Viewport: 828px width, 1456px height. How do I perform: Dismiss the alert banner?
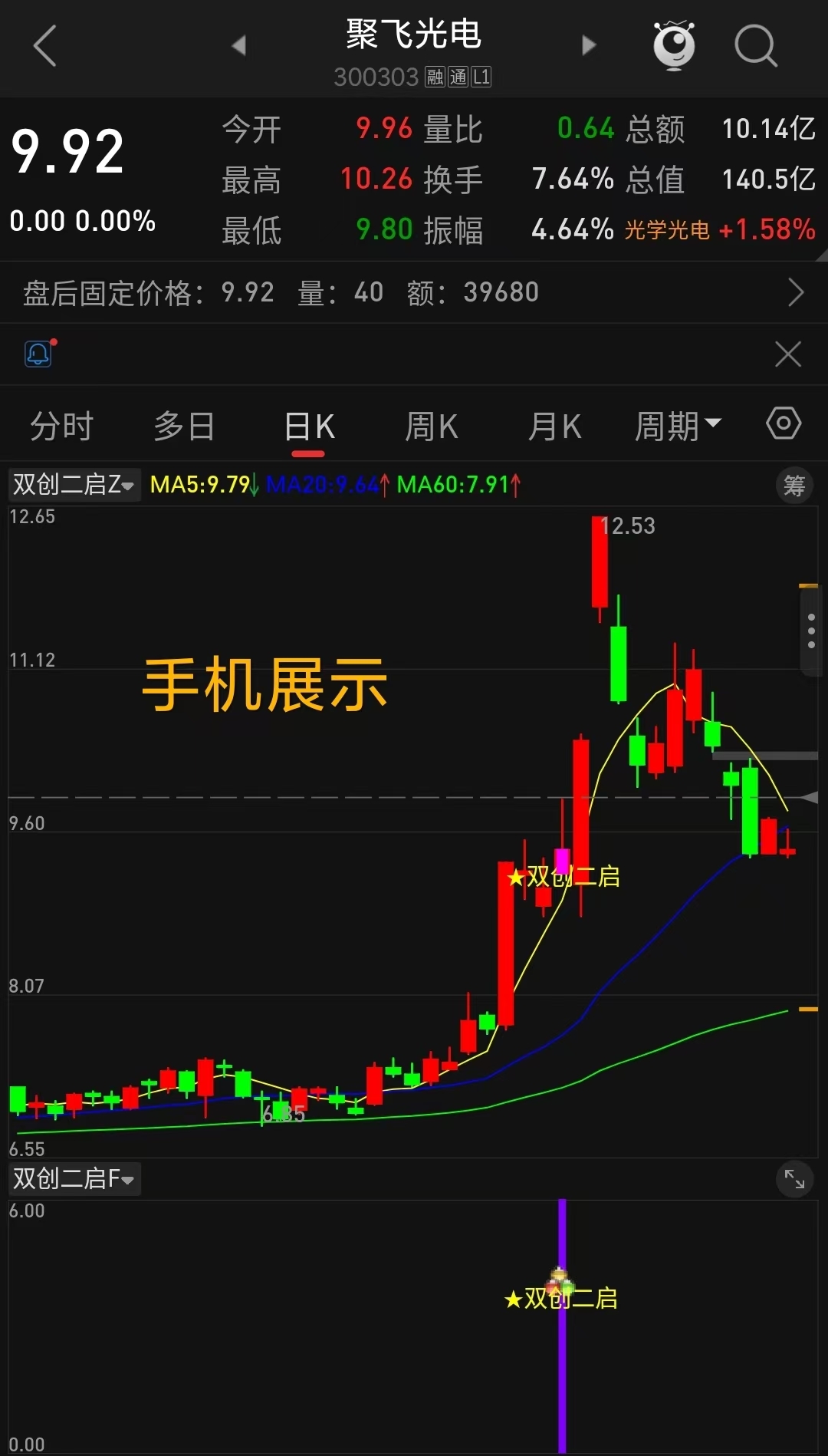[x=787, y=354]
